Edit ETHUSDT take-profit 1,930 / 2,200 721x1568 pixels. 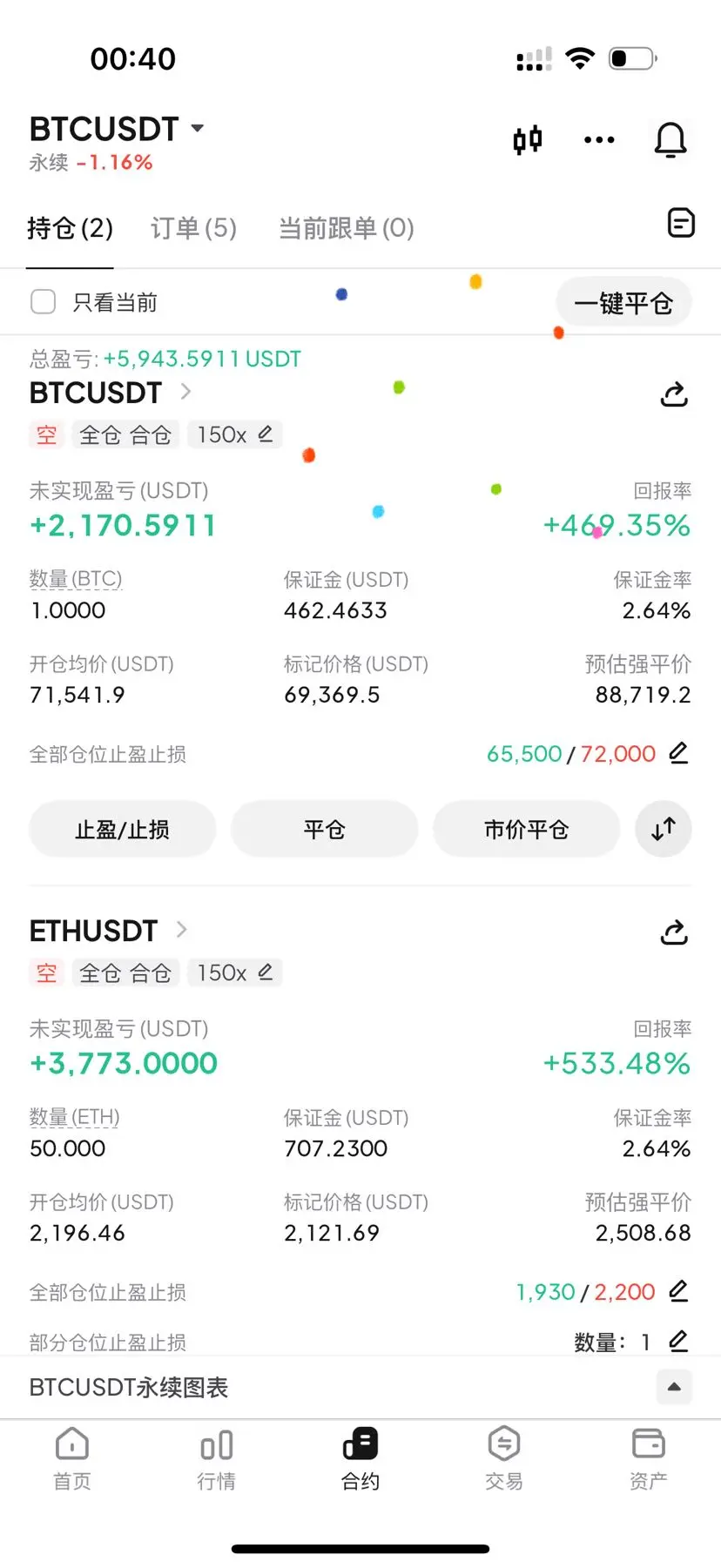tap(678, 1291)
